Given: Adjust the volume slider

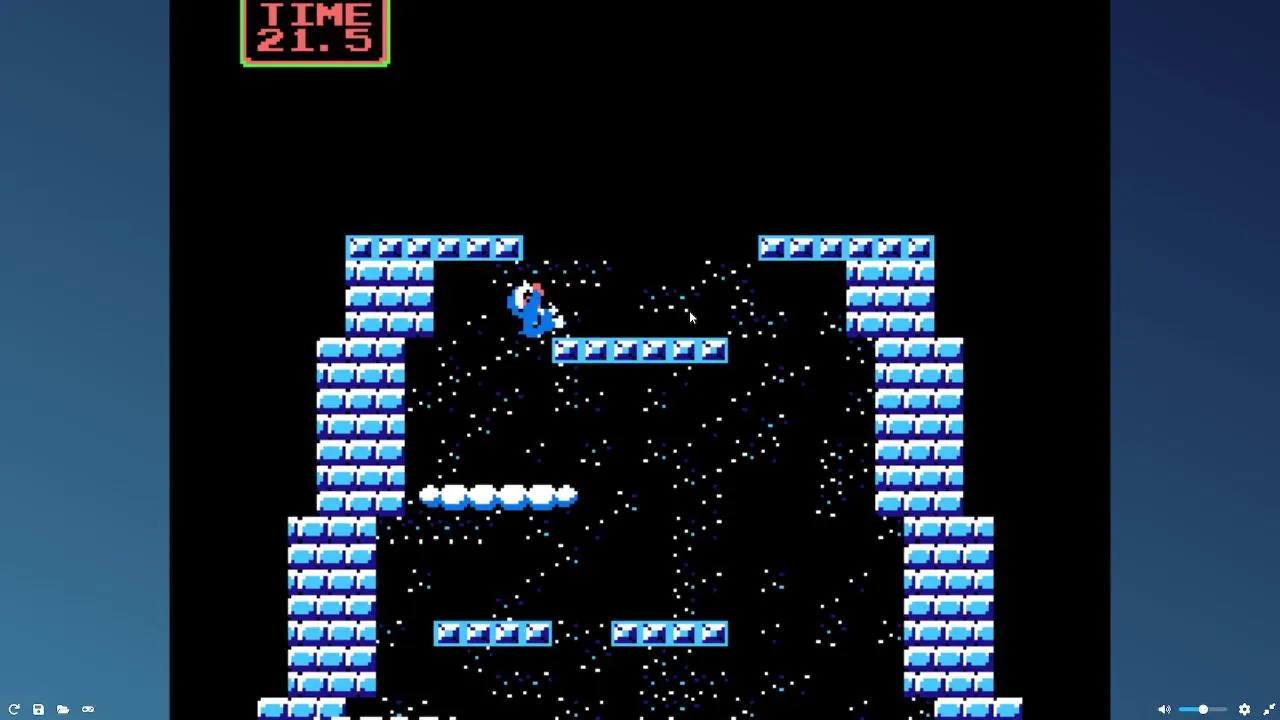Looking at the screenshot, I should tap(1203, 709).
